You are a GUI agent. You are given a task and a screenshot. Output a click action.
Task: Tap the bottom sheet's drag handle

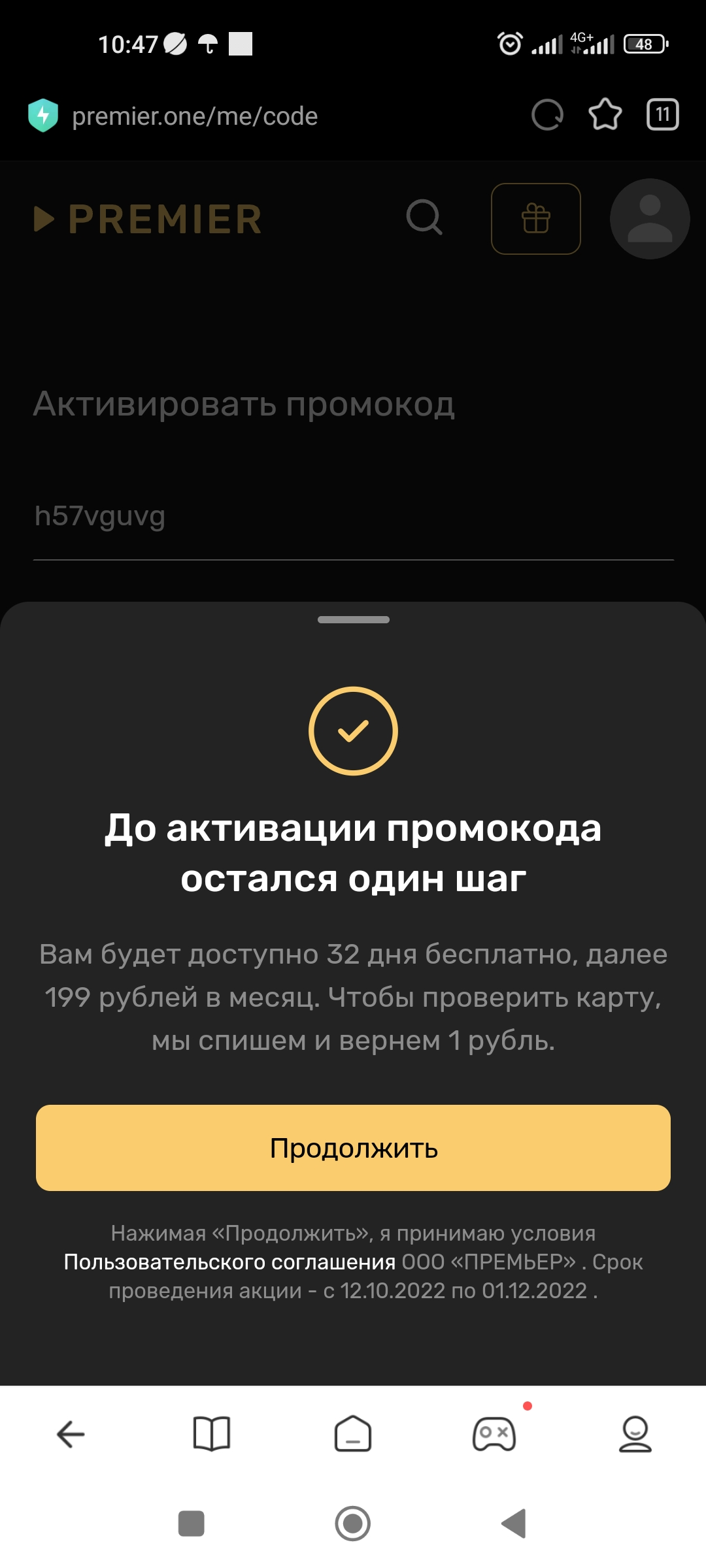click(353, 619)
